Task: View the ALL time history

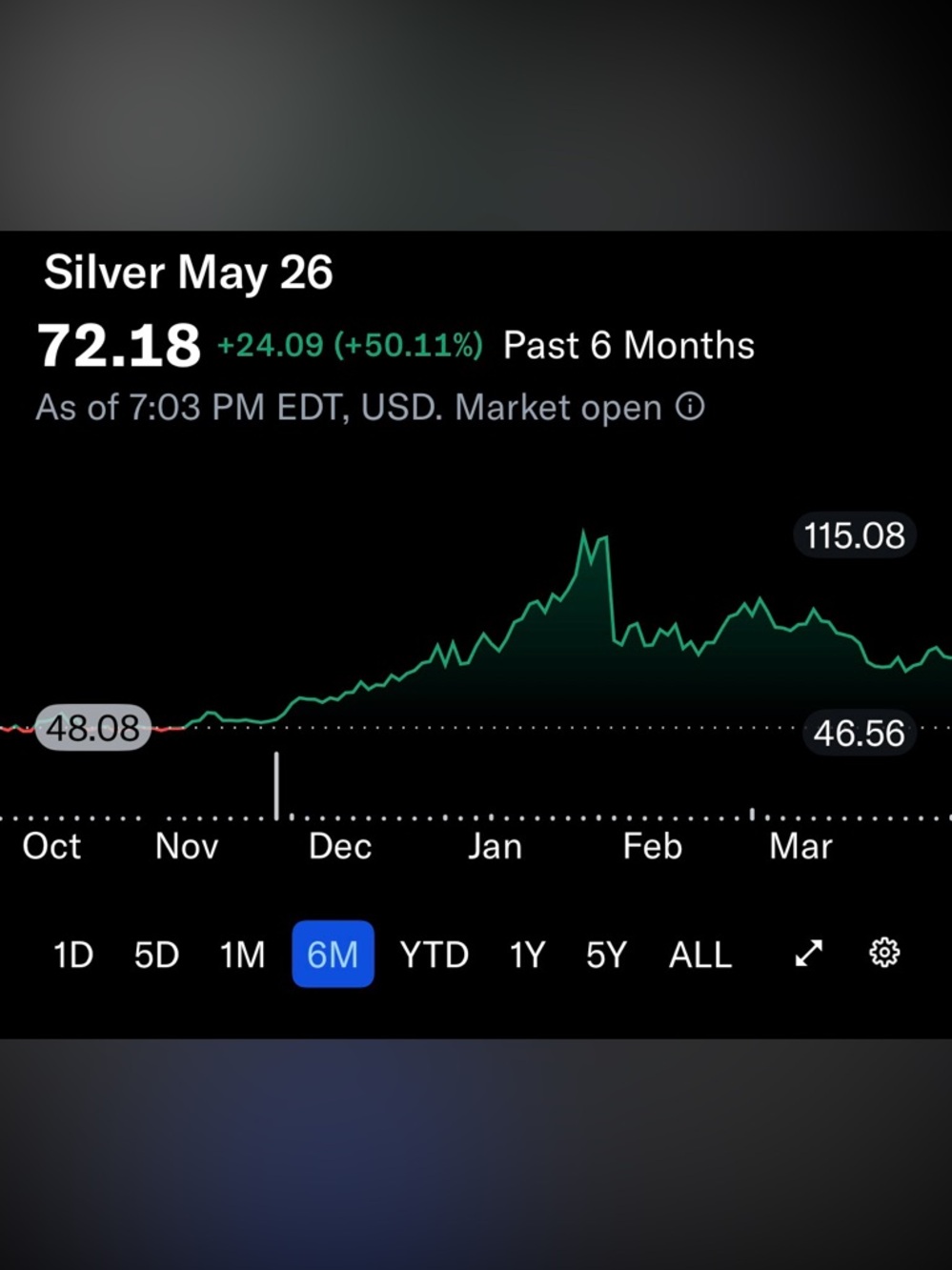Action: click(699, 955)
